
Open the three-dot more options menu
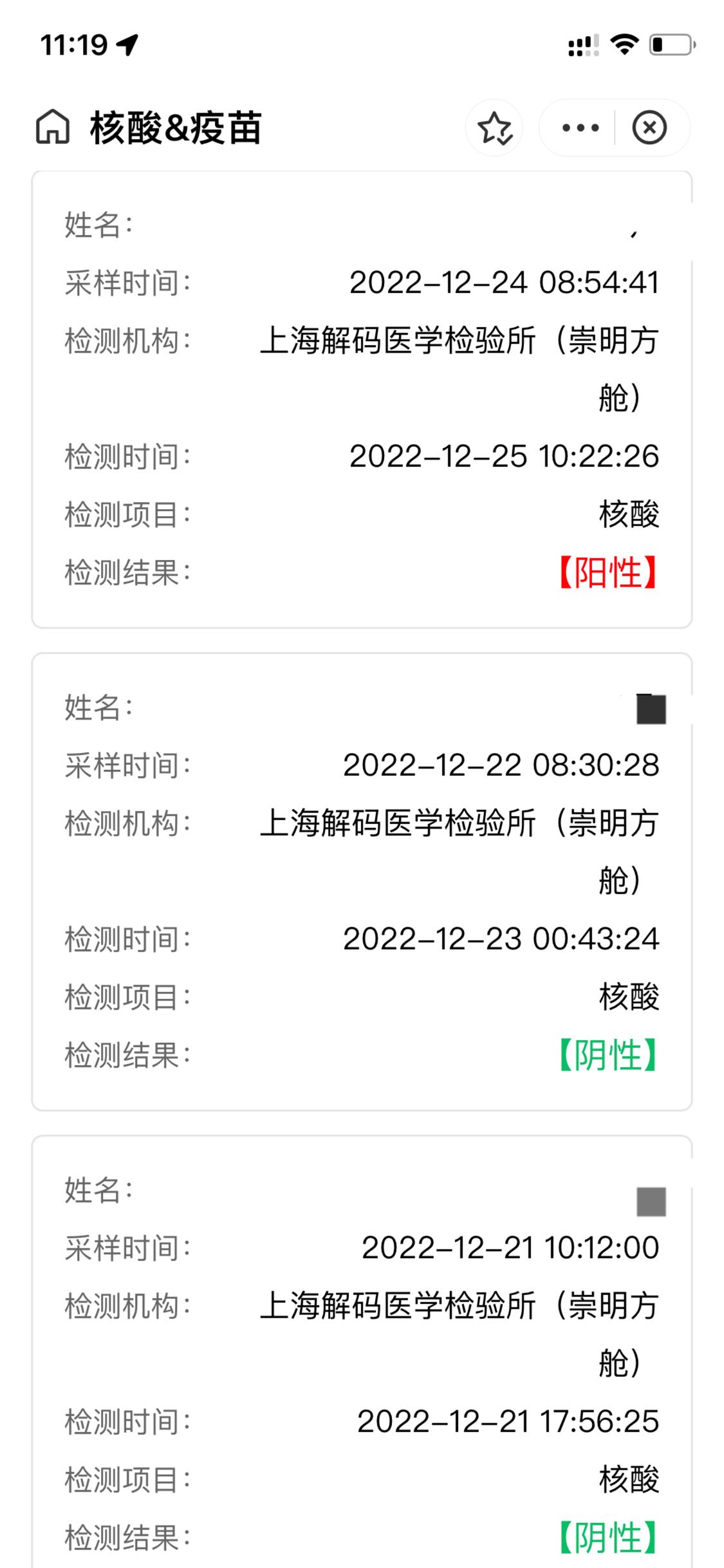pos(580,127)
